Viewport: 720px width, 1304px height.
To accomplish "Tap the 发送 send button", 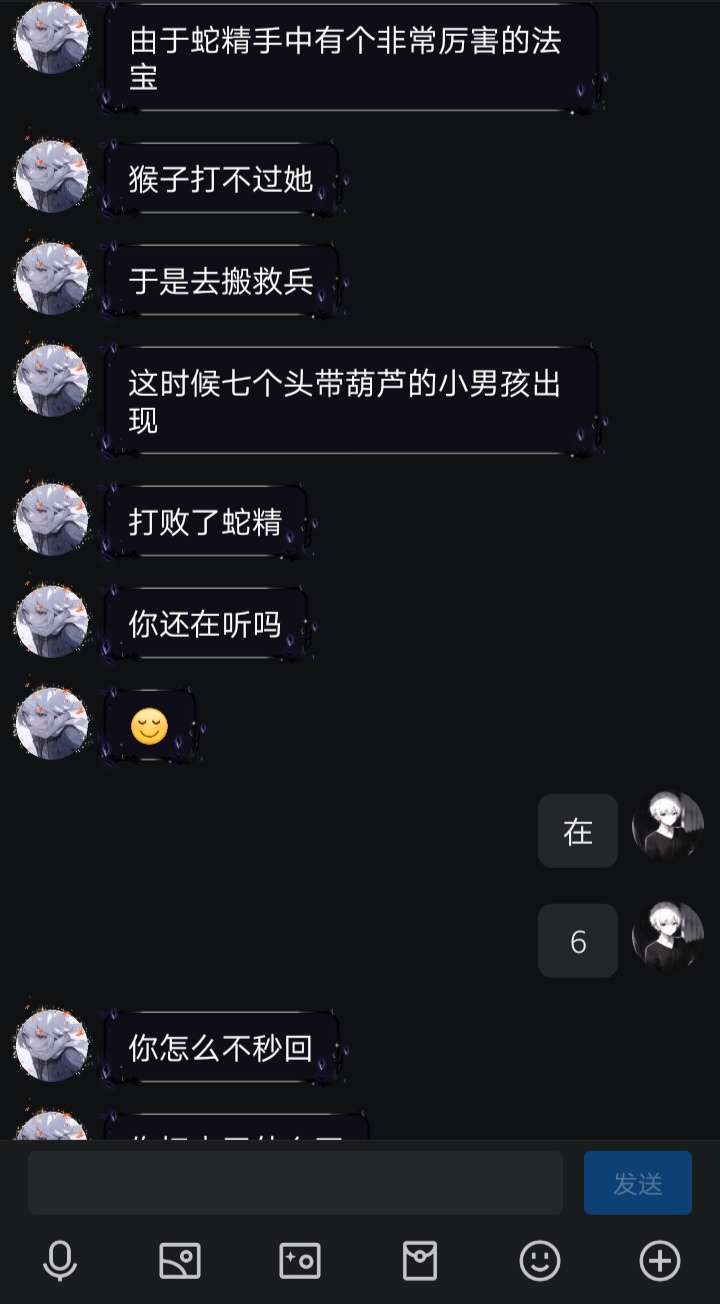I will tap(638, 1183).
